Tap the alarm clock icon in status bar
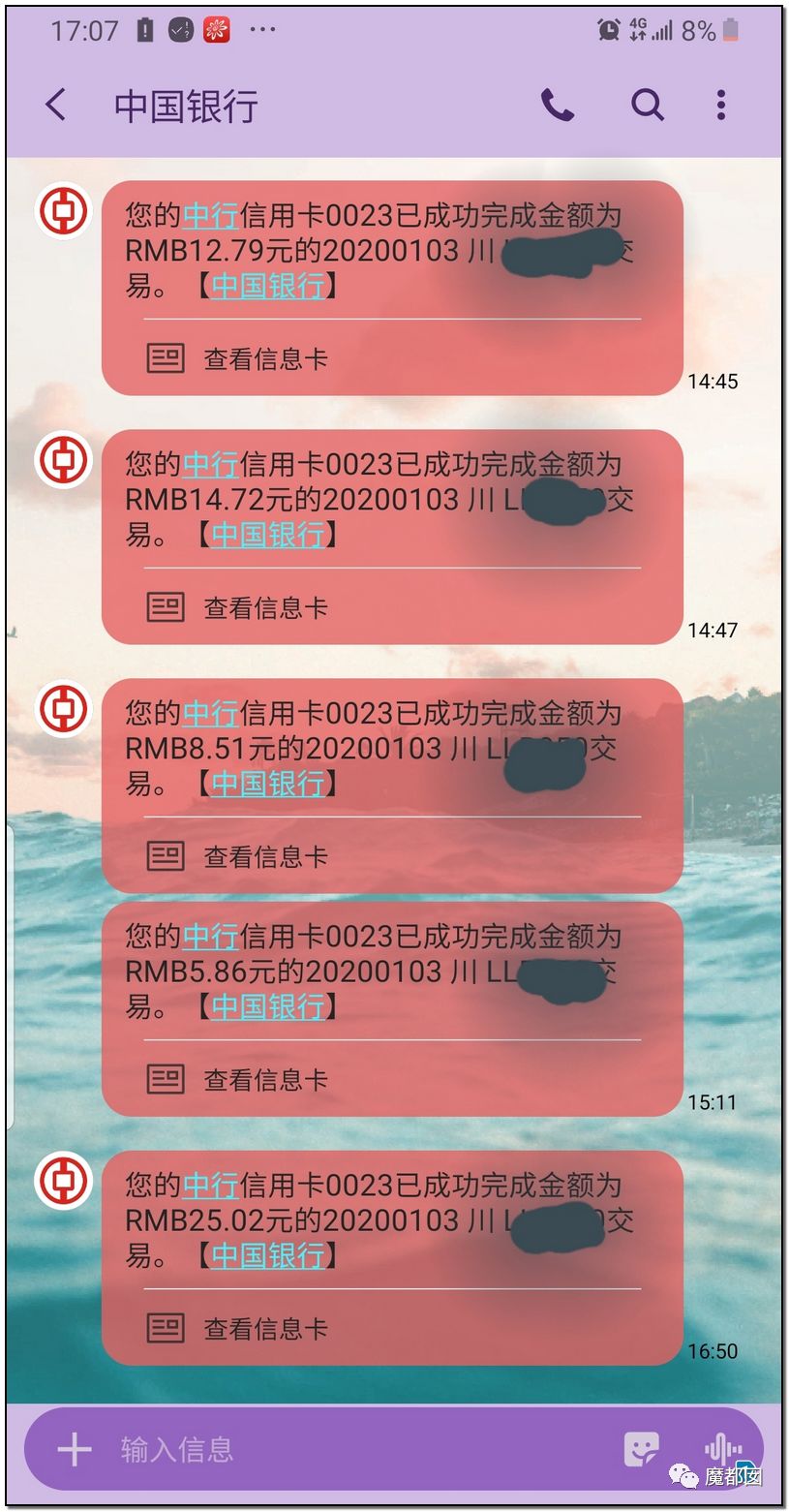789x1512 pixels. point(606,30)
